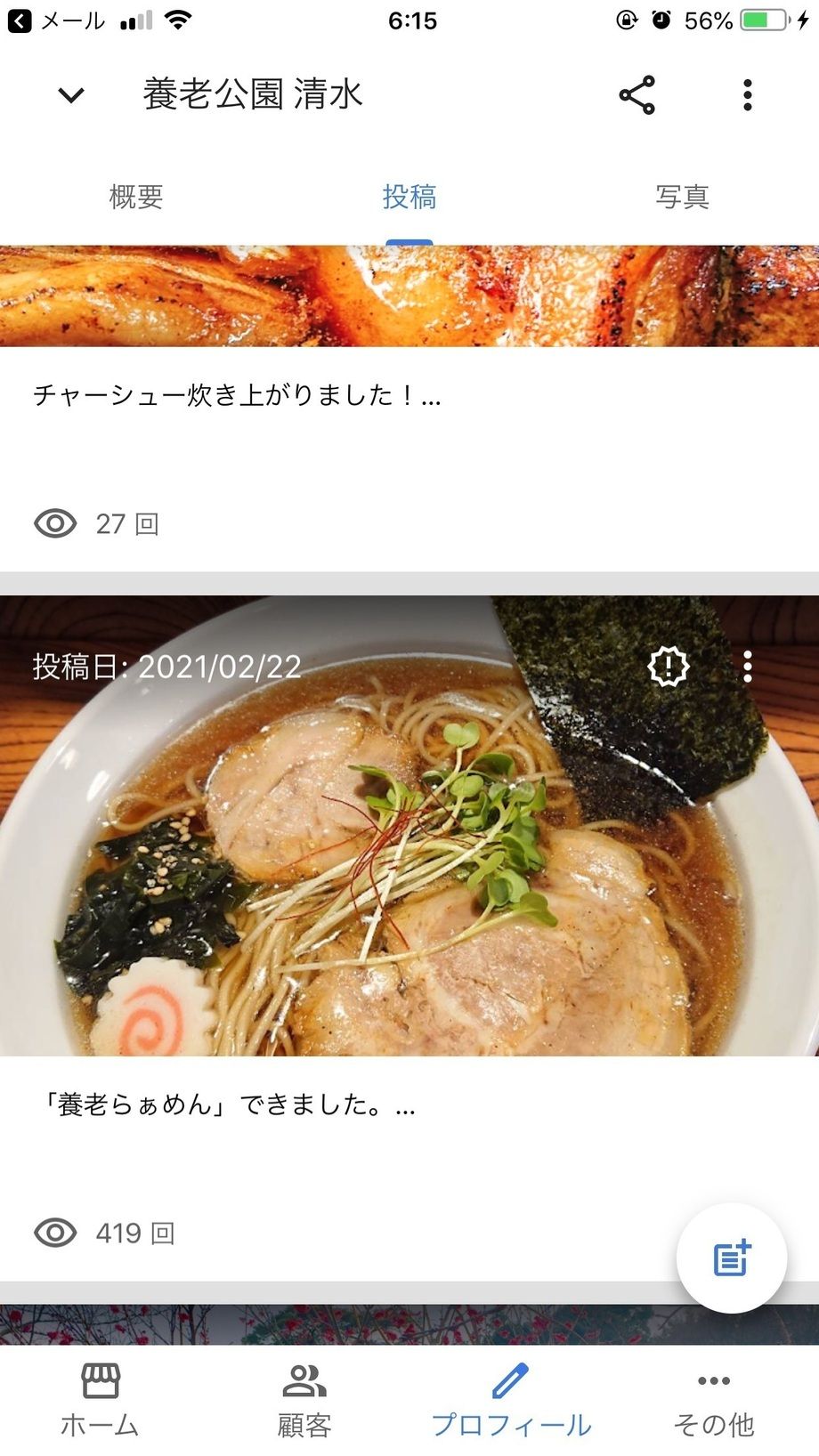
Task: Tap the view count eye icon showing 27 回
Action: pos(57,524)
